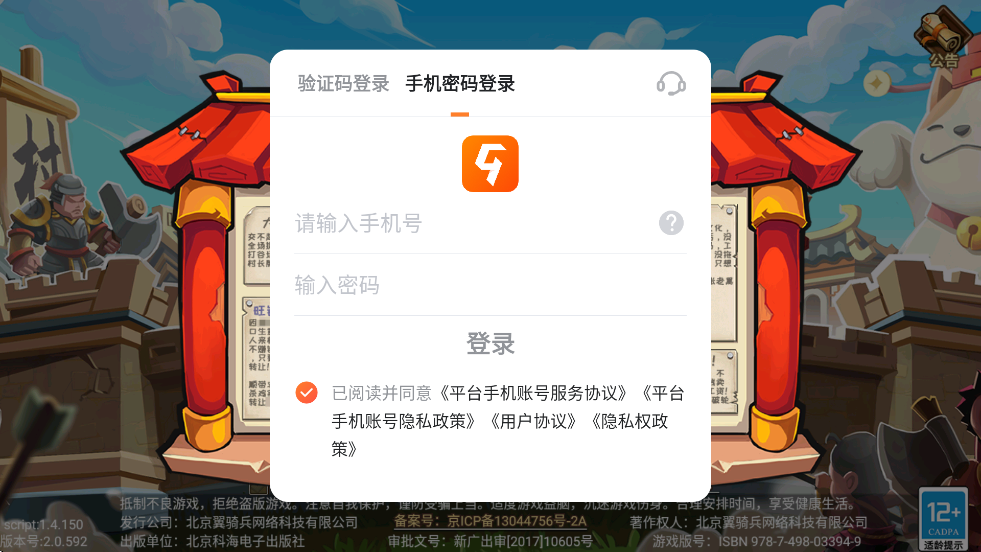This screenshot has height=552, width=981.
Task: Select the 手机密码登录 tab
Action: click(460, 84)
